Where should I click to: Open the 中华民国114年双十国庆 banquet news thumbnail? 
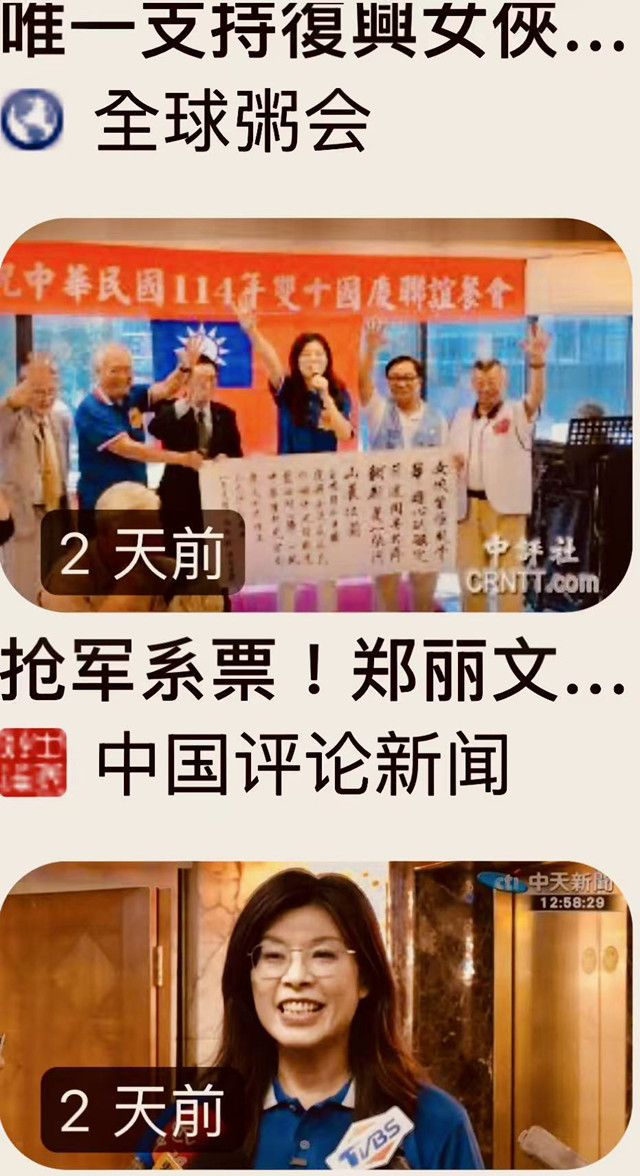(x=320, y=415)
